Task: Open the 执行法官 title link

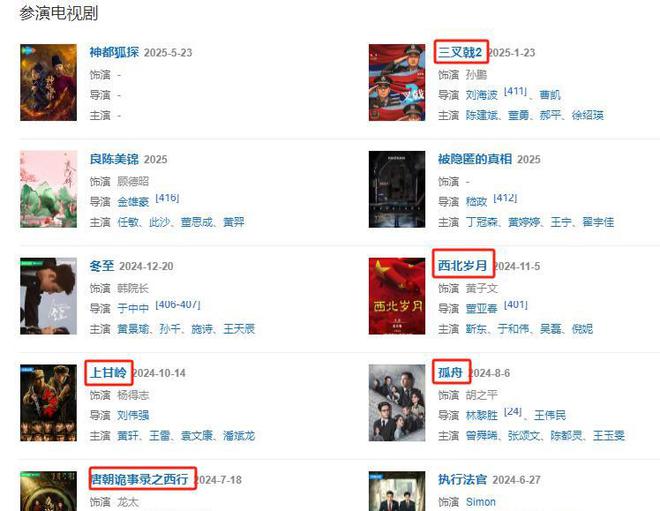Action: 463,479
